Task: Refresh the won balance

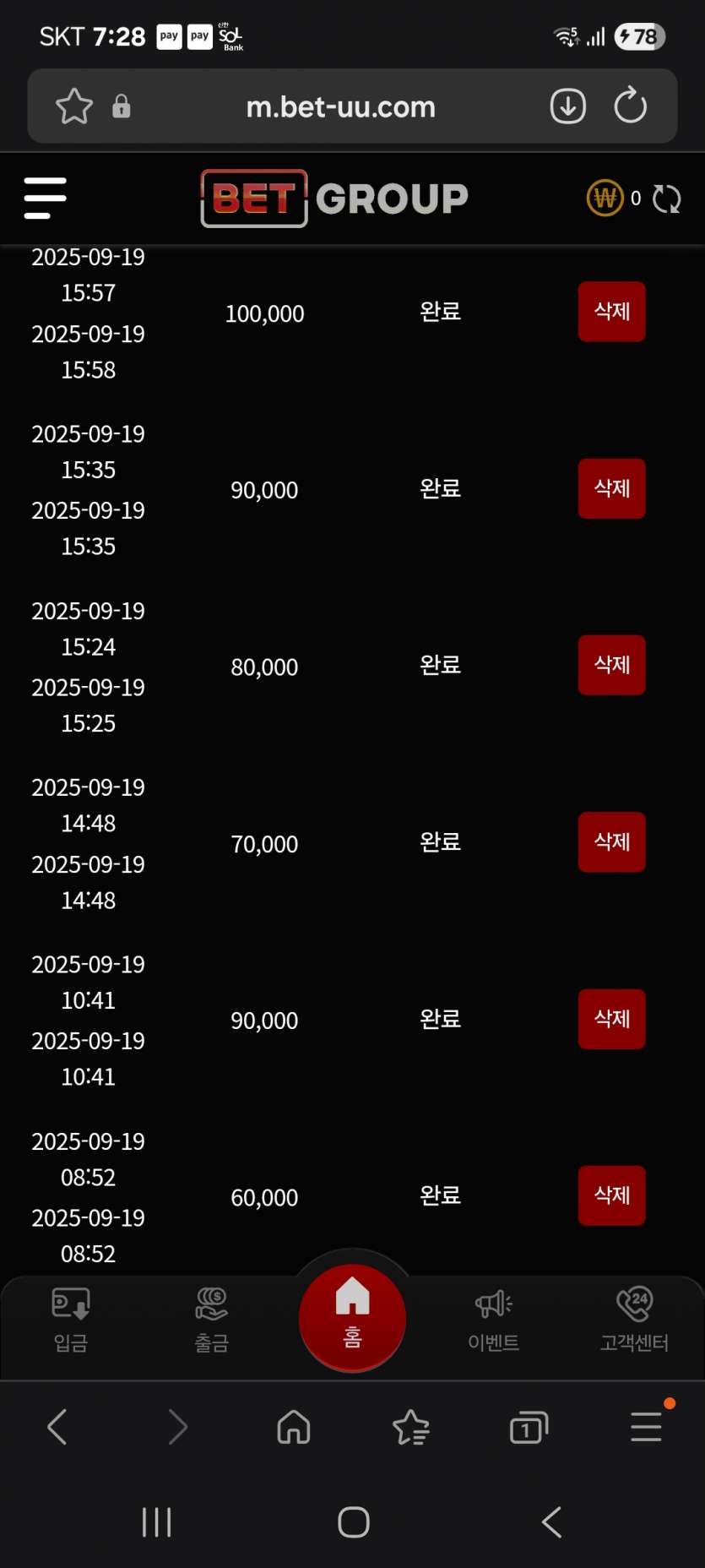Action: (666, 199)
